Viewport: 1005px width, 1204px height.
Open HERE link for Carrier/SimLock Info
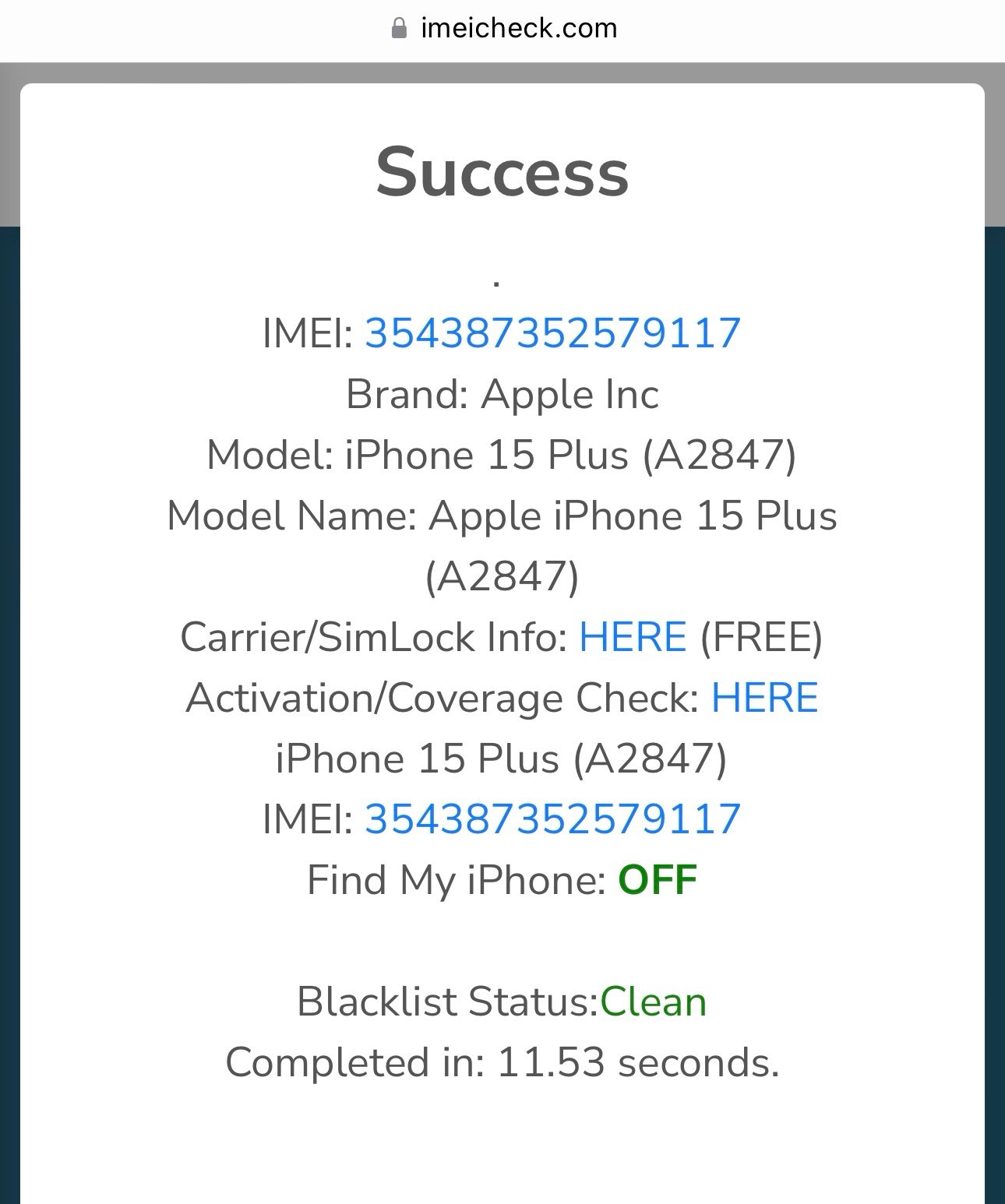[633, 637]
